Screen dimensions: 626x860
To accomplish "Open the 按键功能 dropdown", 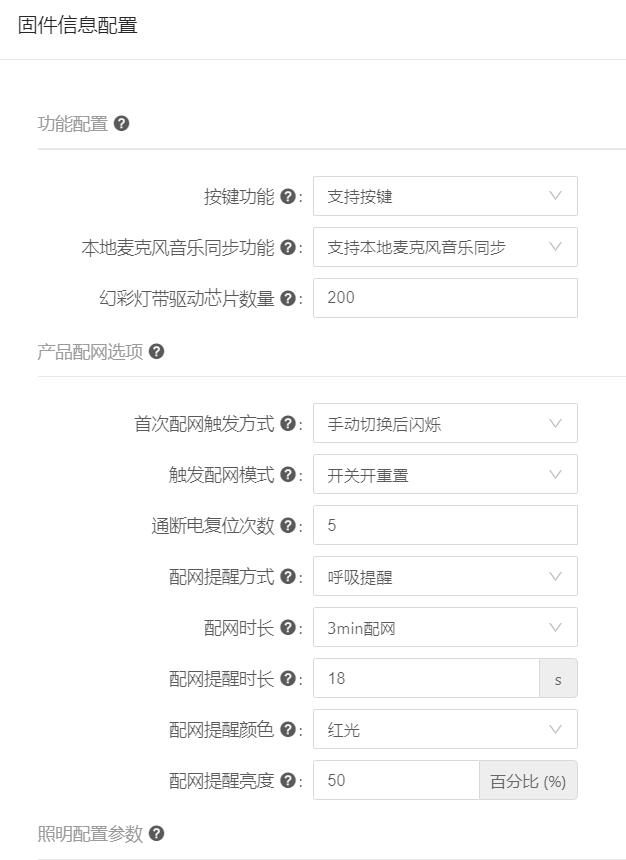I will tap(445, 196).
